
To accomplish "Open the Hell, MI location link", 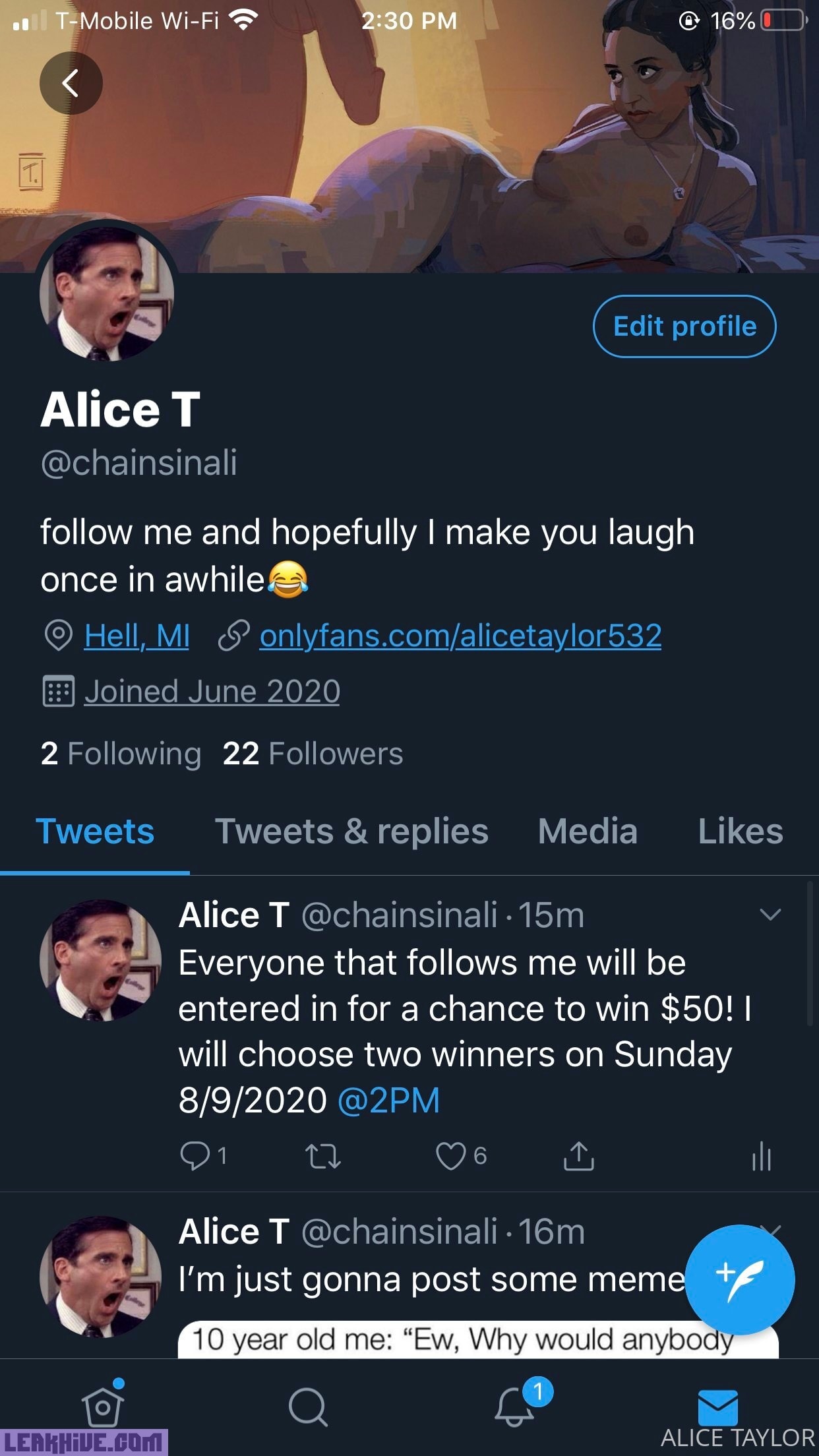I will coord(136,636).
